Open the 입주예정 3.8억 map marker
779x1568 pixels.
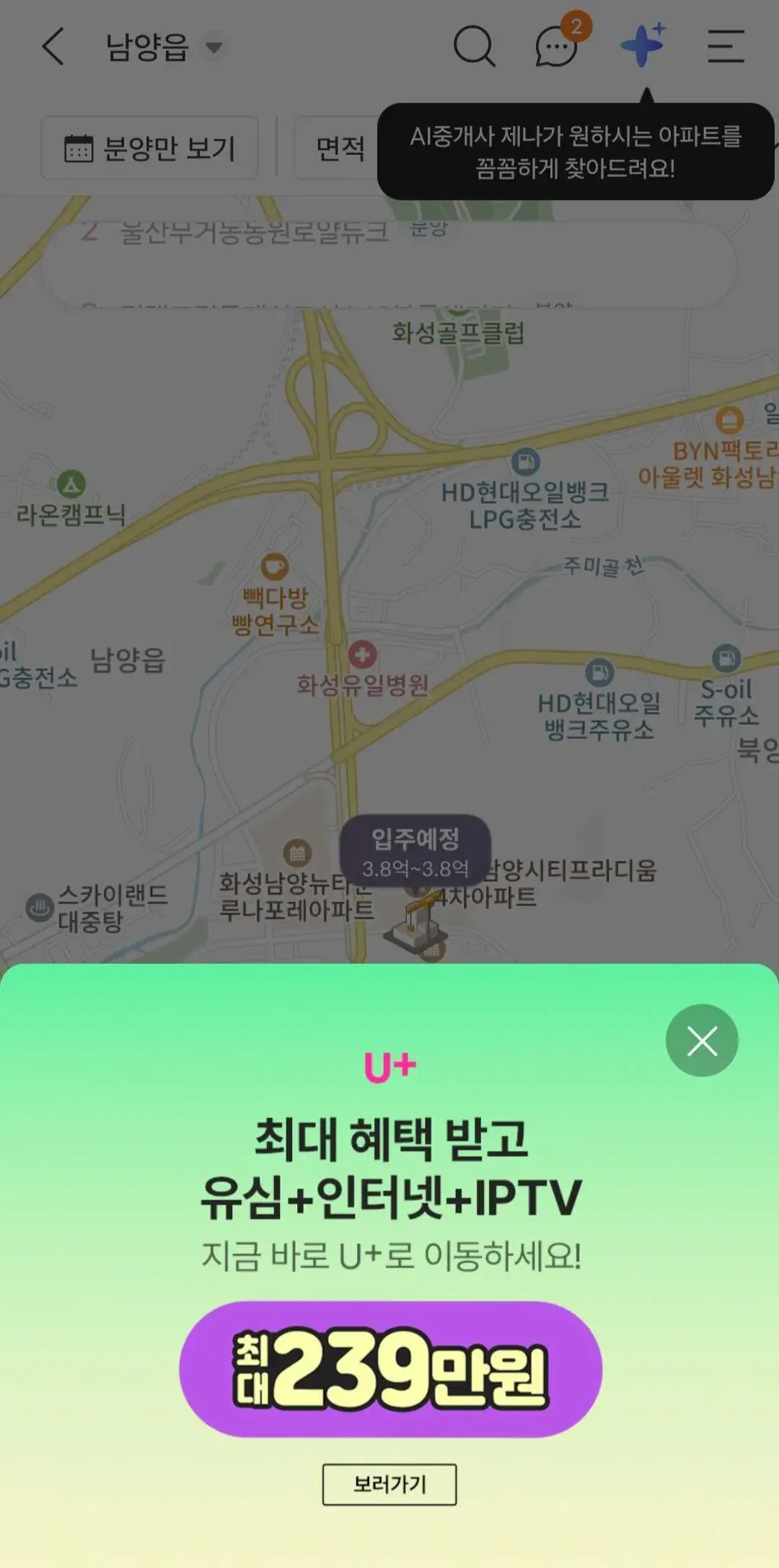415,852
